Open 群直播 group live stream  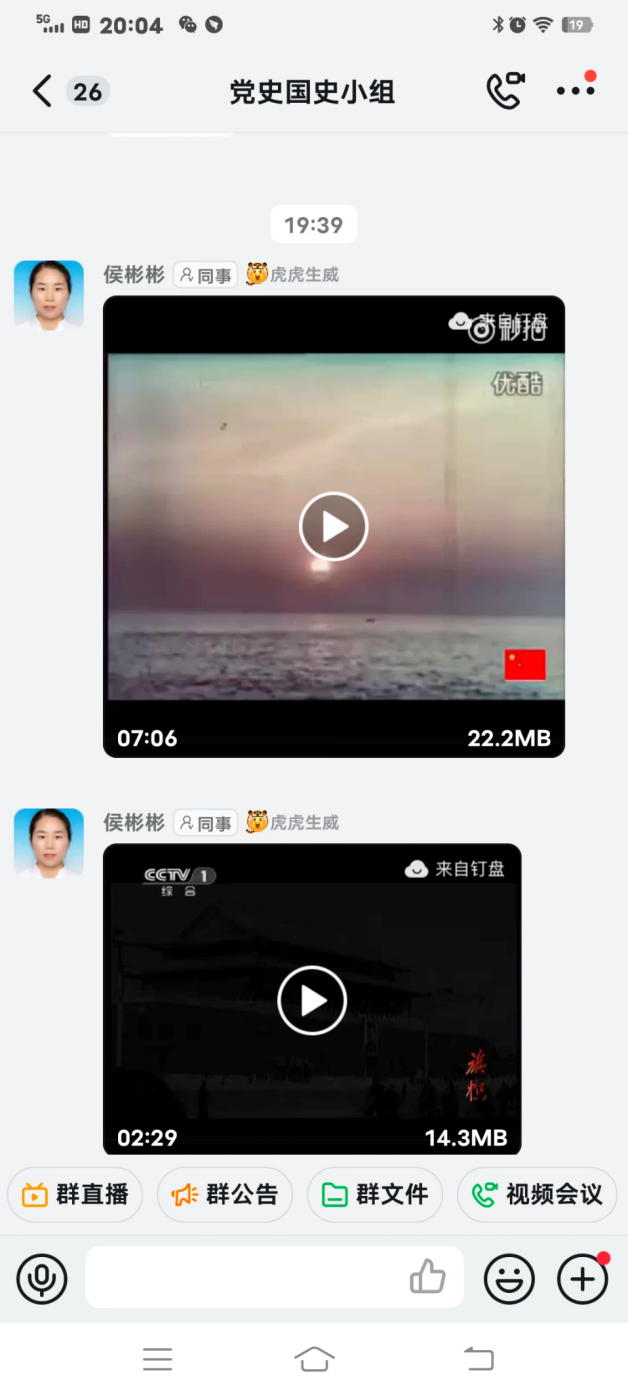click(x=76, y=1194)
